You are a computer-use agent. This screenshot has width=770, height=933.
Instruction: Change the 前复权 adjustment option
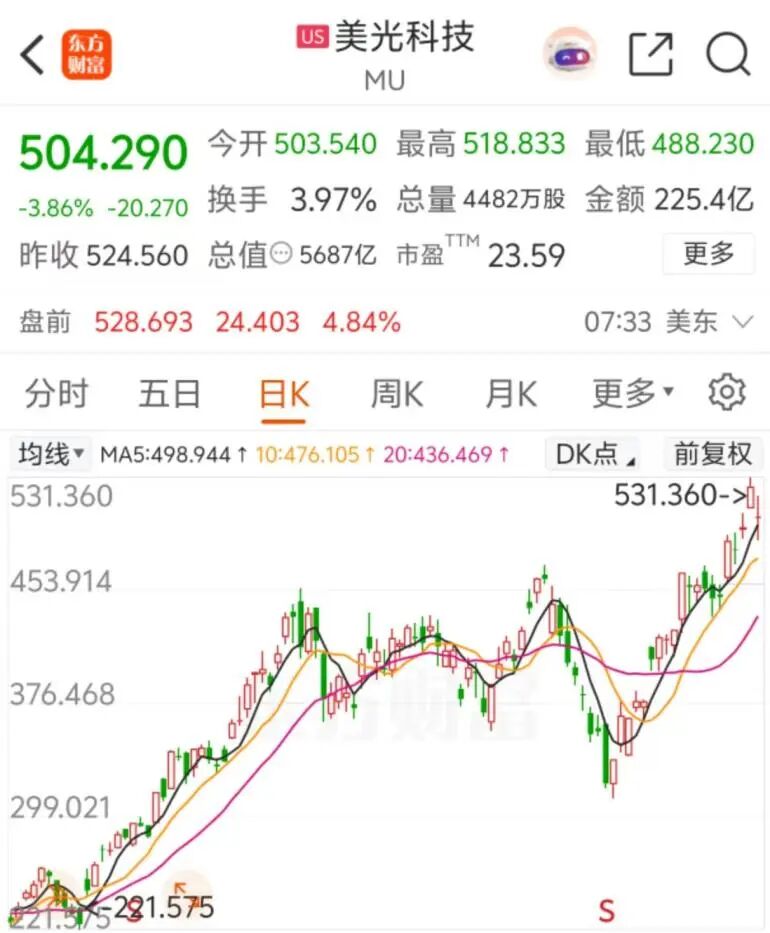pos(713,455)
